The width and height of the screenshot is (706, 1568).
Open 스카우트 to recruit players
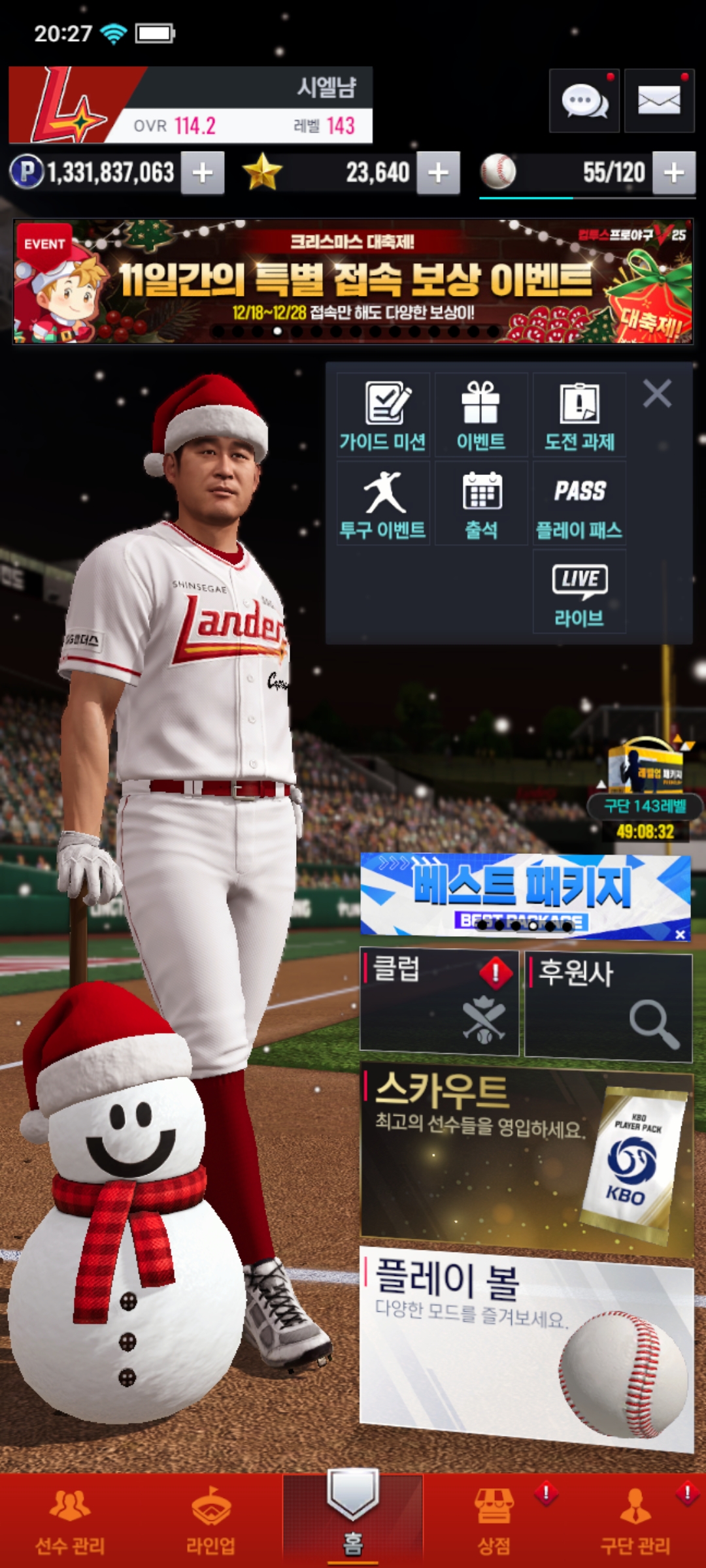pos(526,1156)
